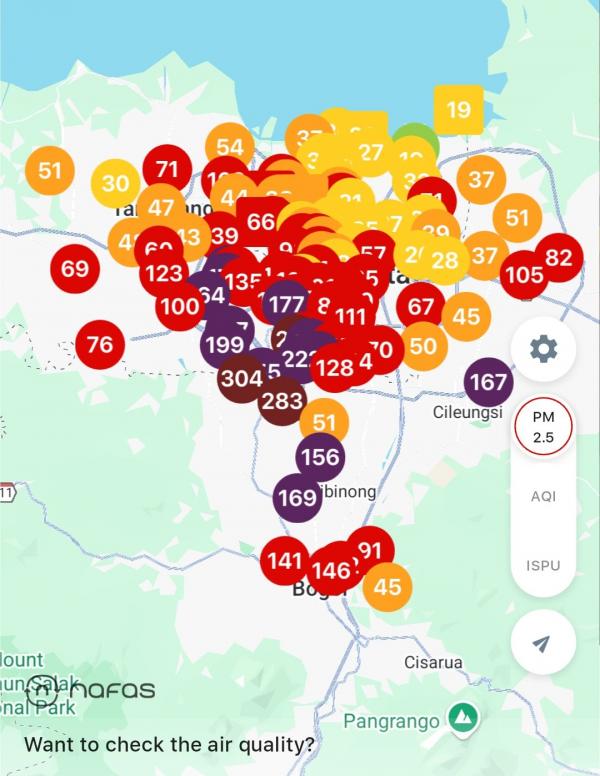The image size is (600, 776).
Task: View the red 105 sensor marker
Action: 524,275
